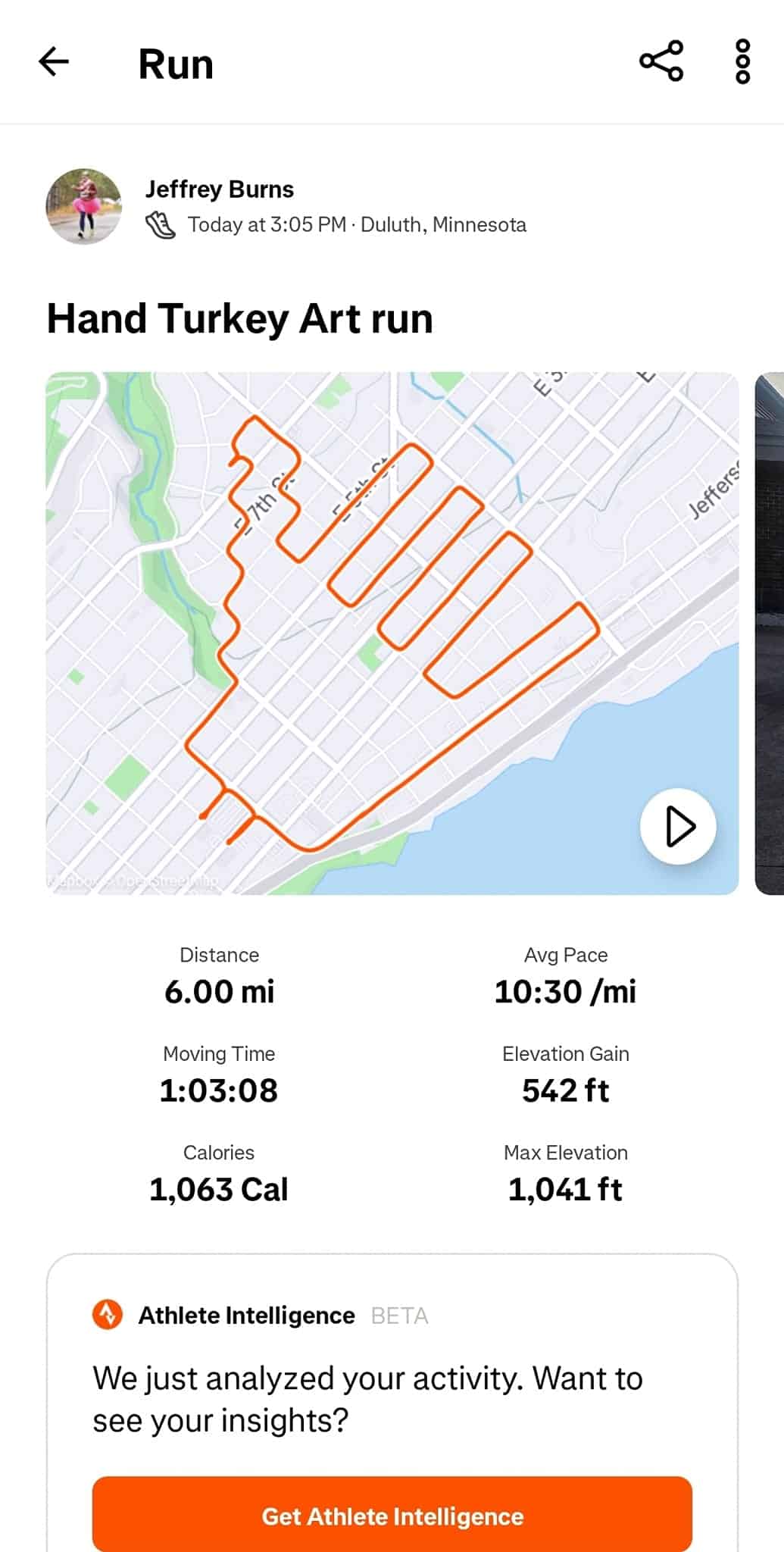Go back from the Run screen
Viewport: 784px width, 1552px height.
54,62
